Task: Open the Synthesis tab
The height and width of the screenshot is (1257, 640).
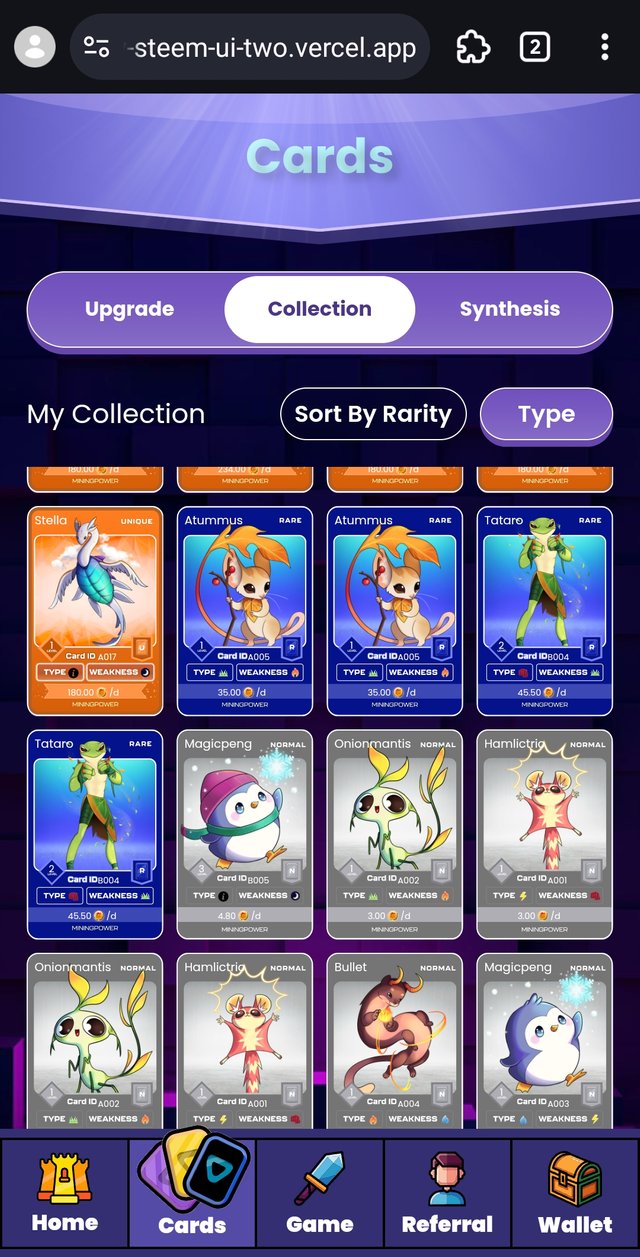Action: coord(509,309)
